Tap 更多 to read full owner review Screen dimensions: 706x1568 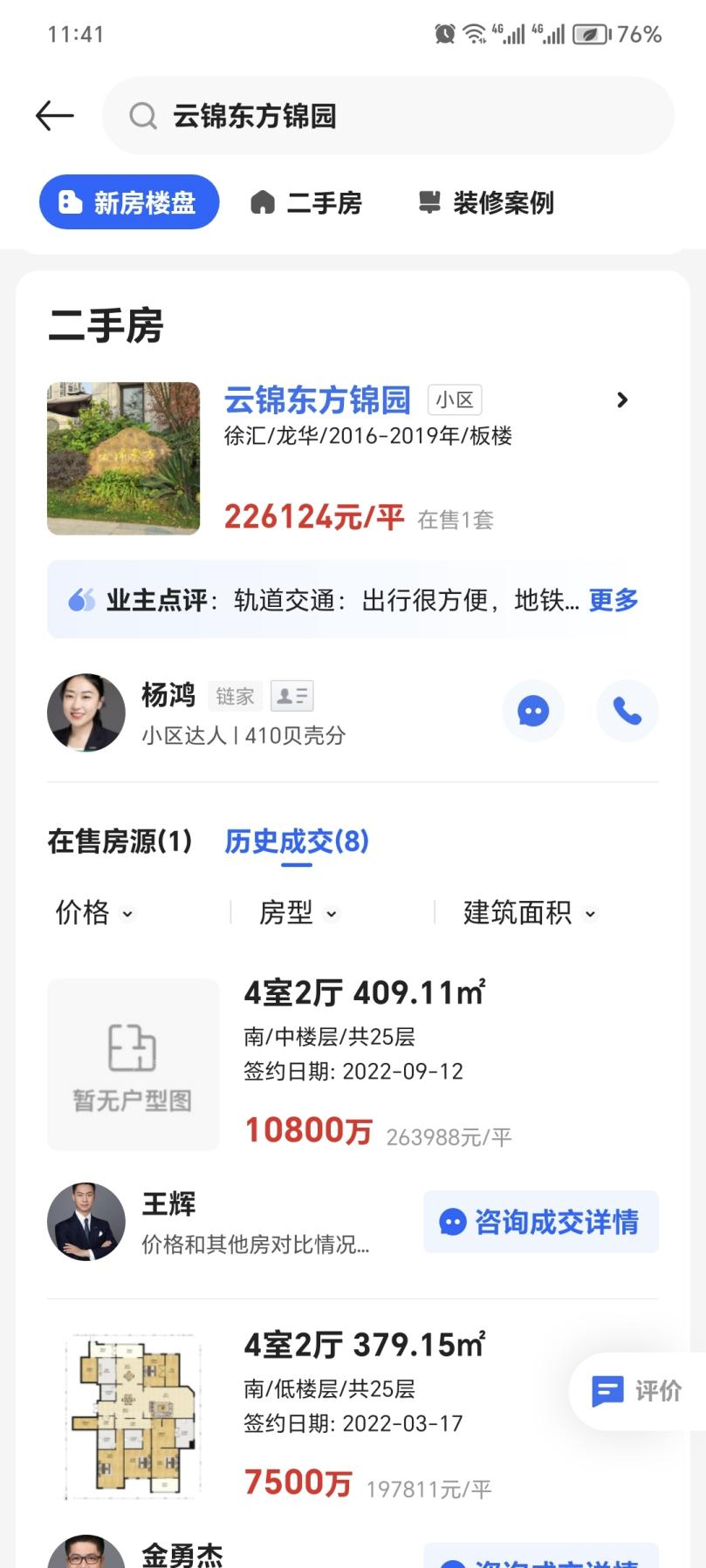coord(612,600)
